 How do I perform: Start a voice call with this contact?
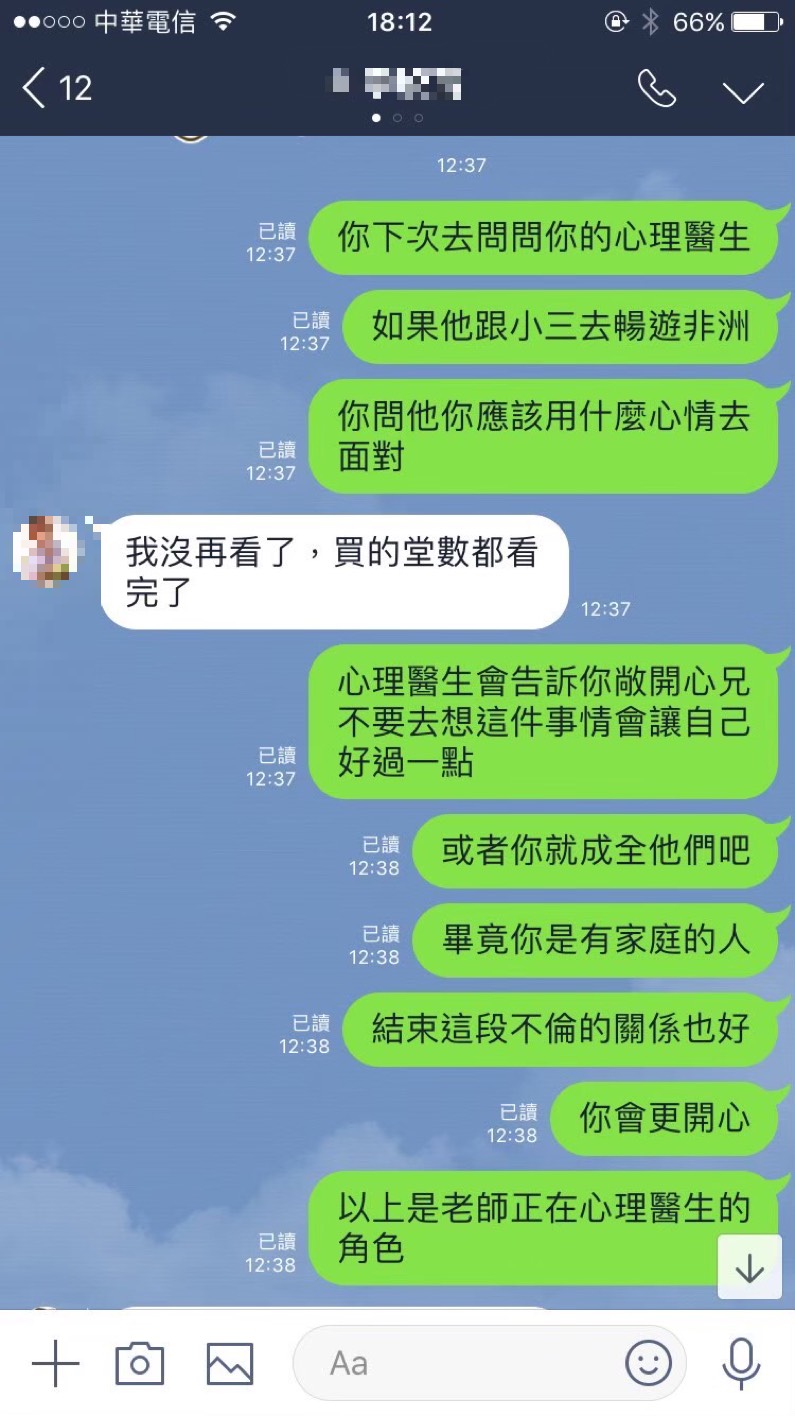pyautogui.click(x=656, y=89)
